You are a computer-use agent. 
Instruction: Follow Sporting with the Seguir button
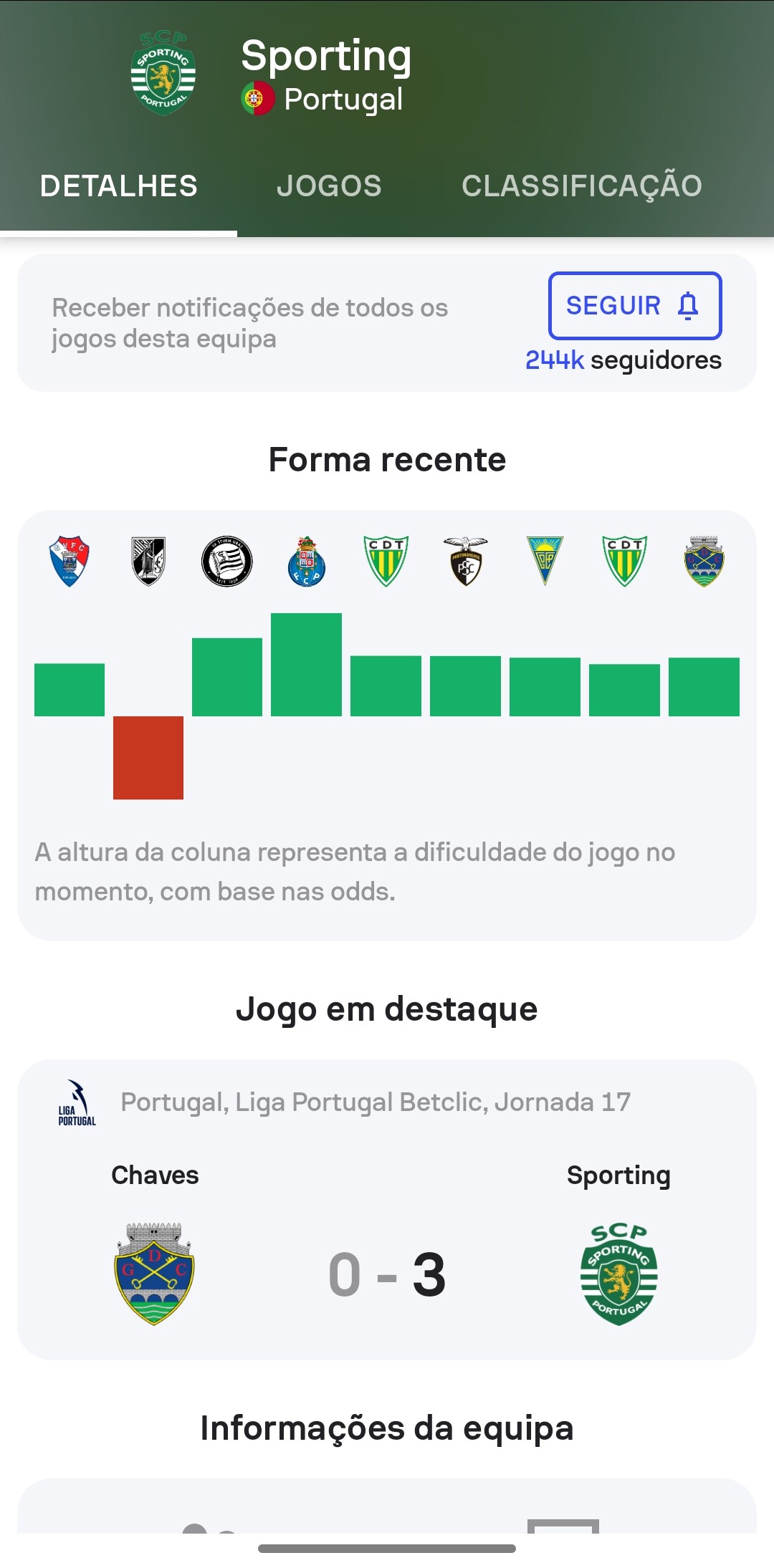(x=635, y=306)
